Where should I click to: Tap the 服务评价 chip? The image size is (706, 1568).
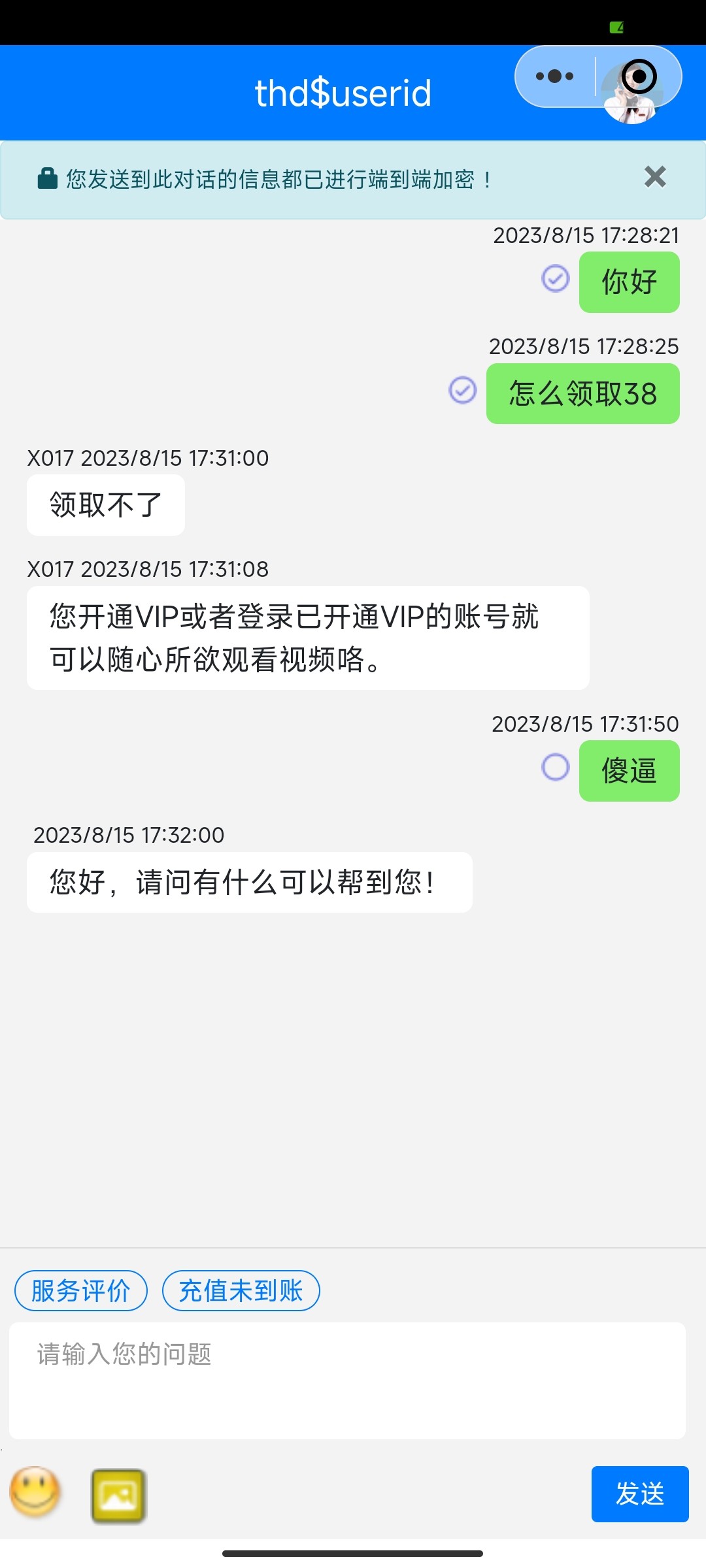click(81, 1291)
